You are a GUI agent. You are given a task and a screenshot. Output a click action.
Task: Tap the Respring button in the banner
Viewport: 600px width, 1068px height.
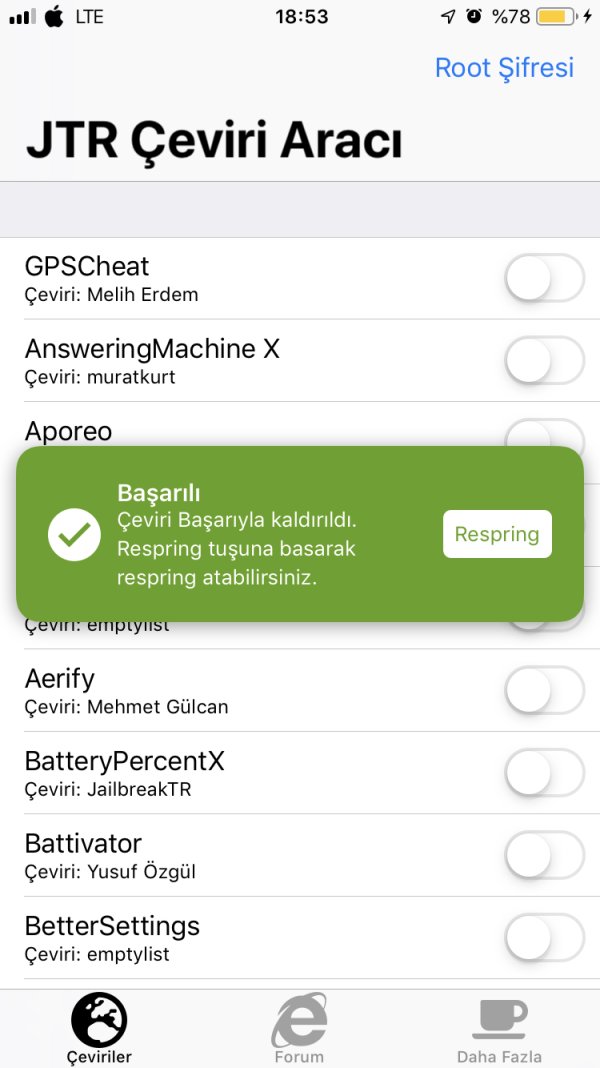497,534
